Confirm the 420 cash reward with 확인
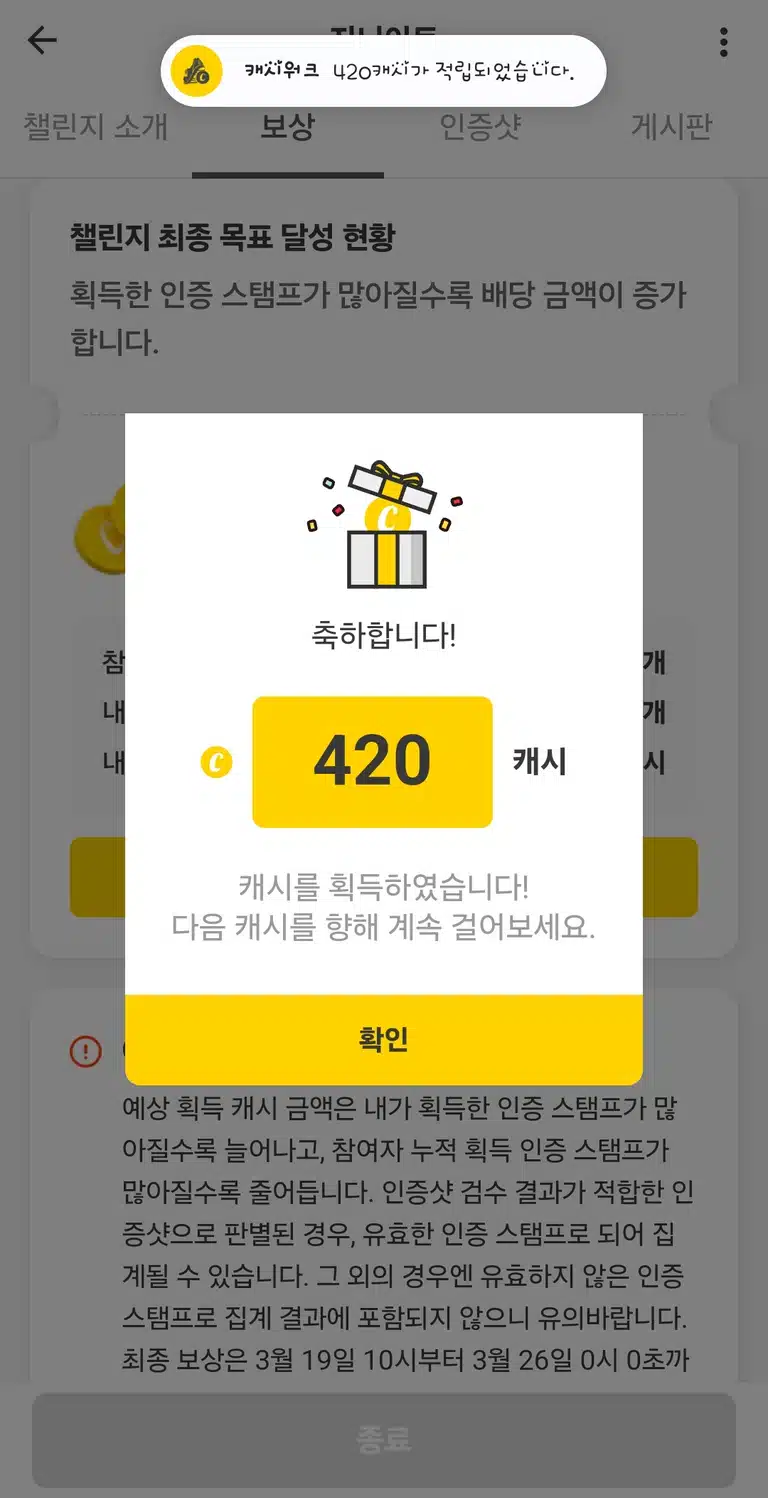Image resolution: width=768 pixels, height=1498 pixels. tap(383, 1040)
